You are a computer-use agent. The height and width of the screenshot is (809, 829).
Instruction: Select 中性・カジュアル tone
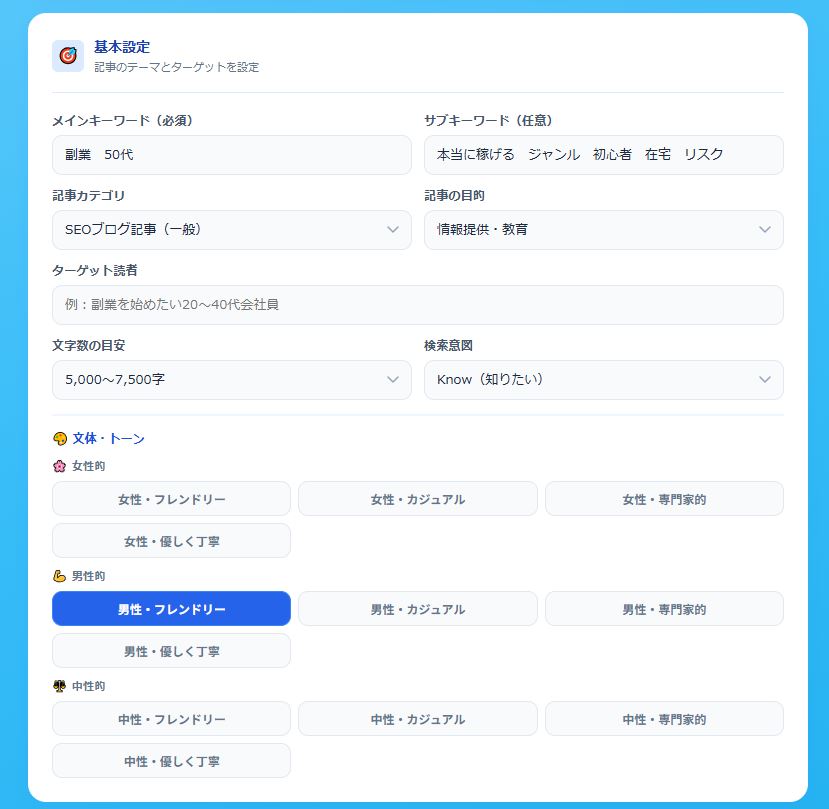coord(418,719)
